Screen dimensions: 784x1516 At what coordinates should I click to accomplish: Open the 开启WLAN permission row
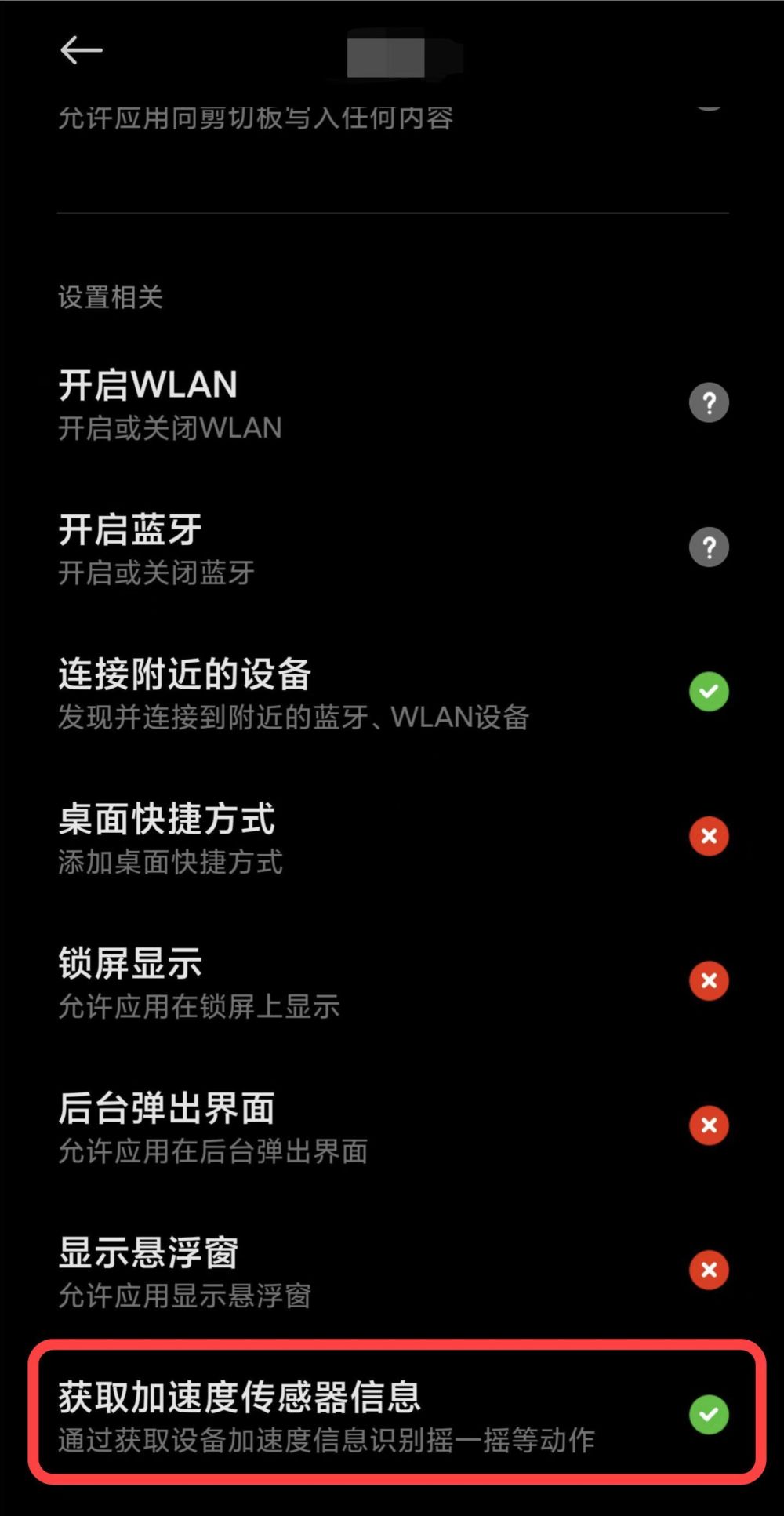pyautogui.click(x=392, y=403)
